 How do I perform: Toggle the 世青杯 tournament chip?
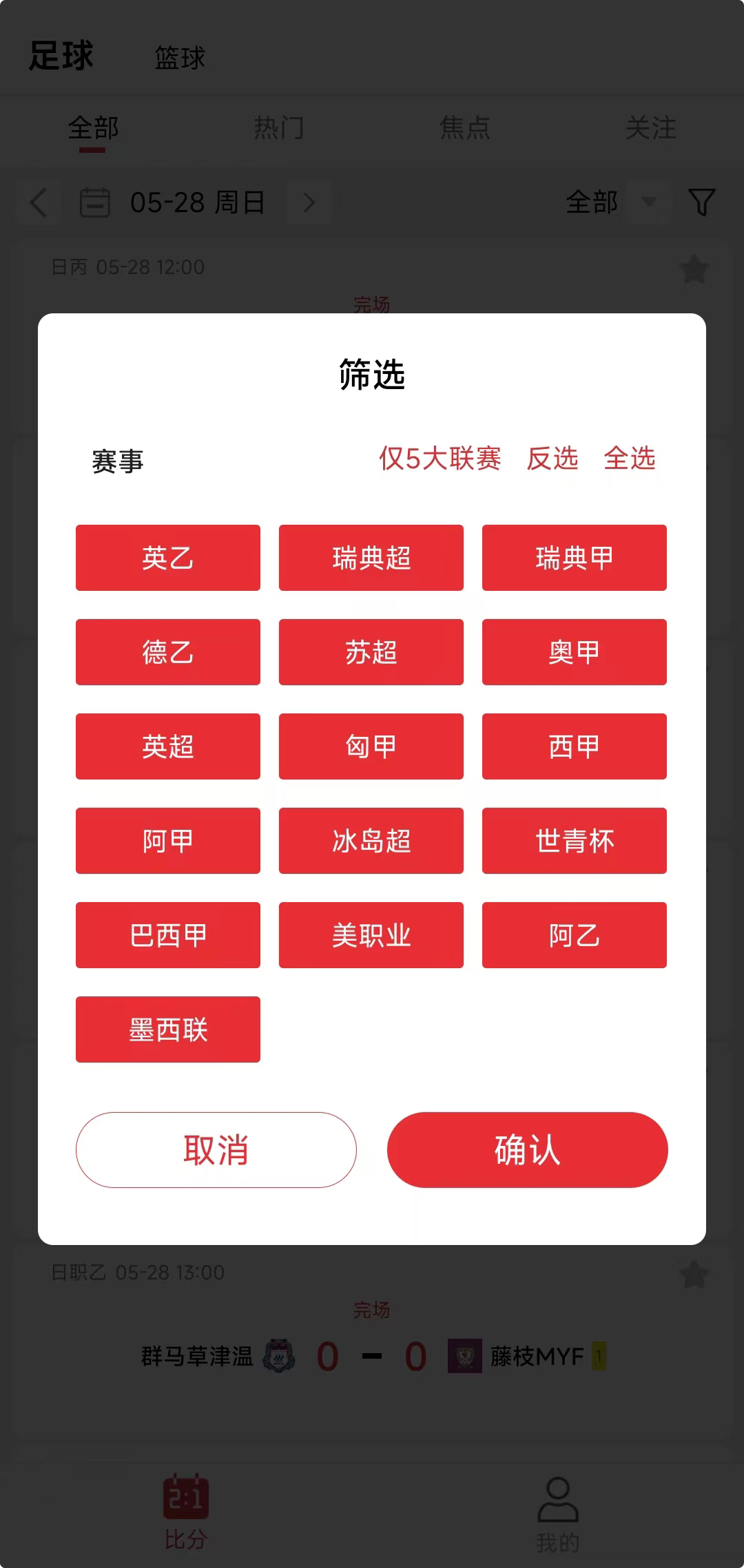click(x=575, y=841)
